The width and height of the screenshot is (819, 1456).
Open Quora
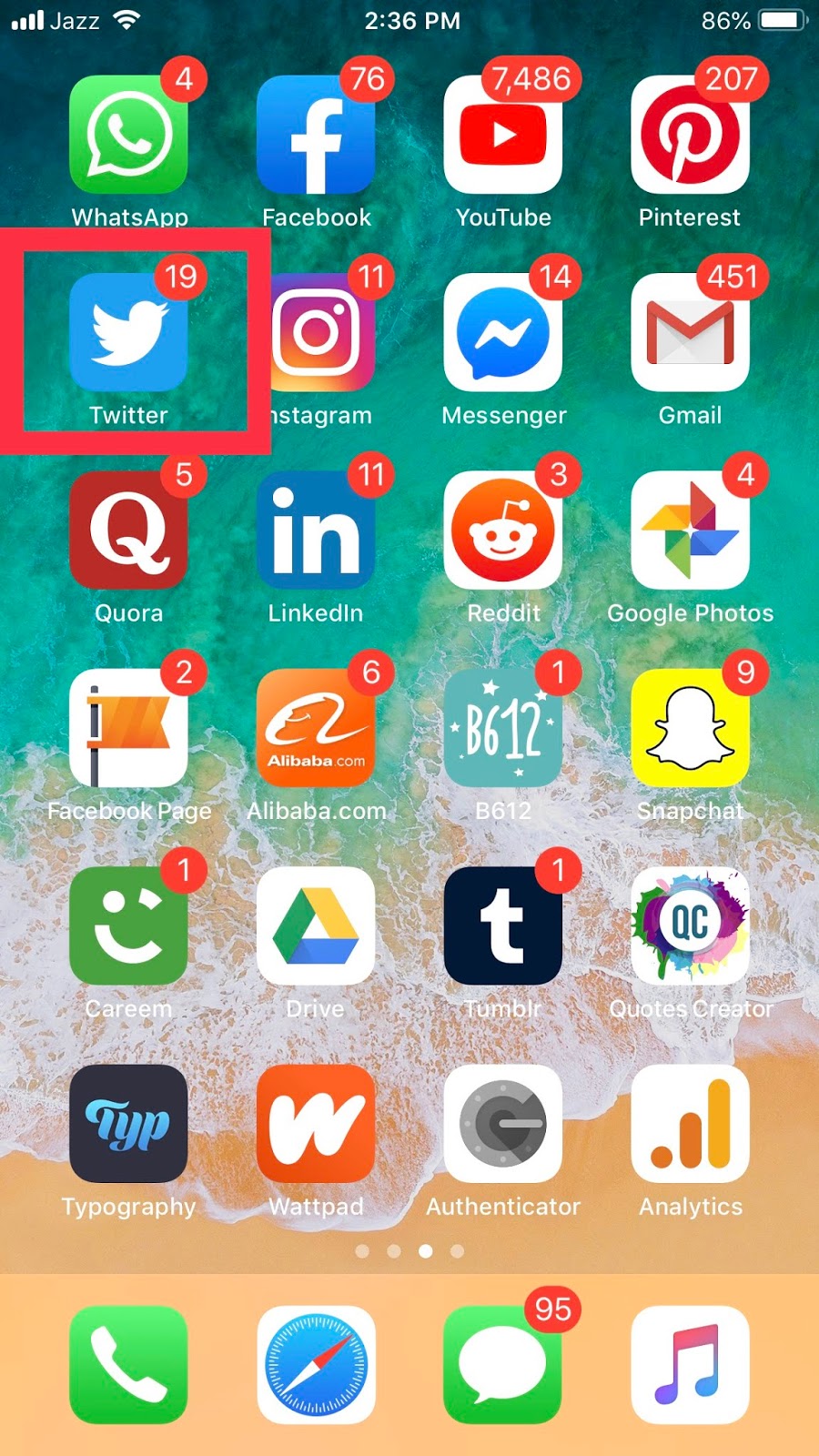(128, 531)
